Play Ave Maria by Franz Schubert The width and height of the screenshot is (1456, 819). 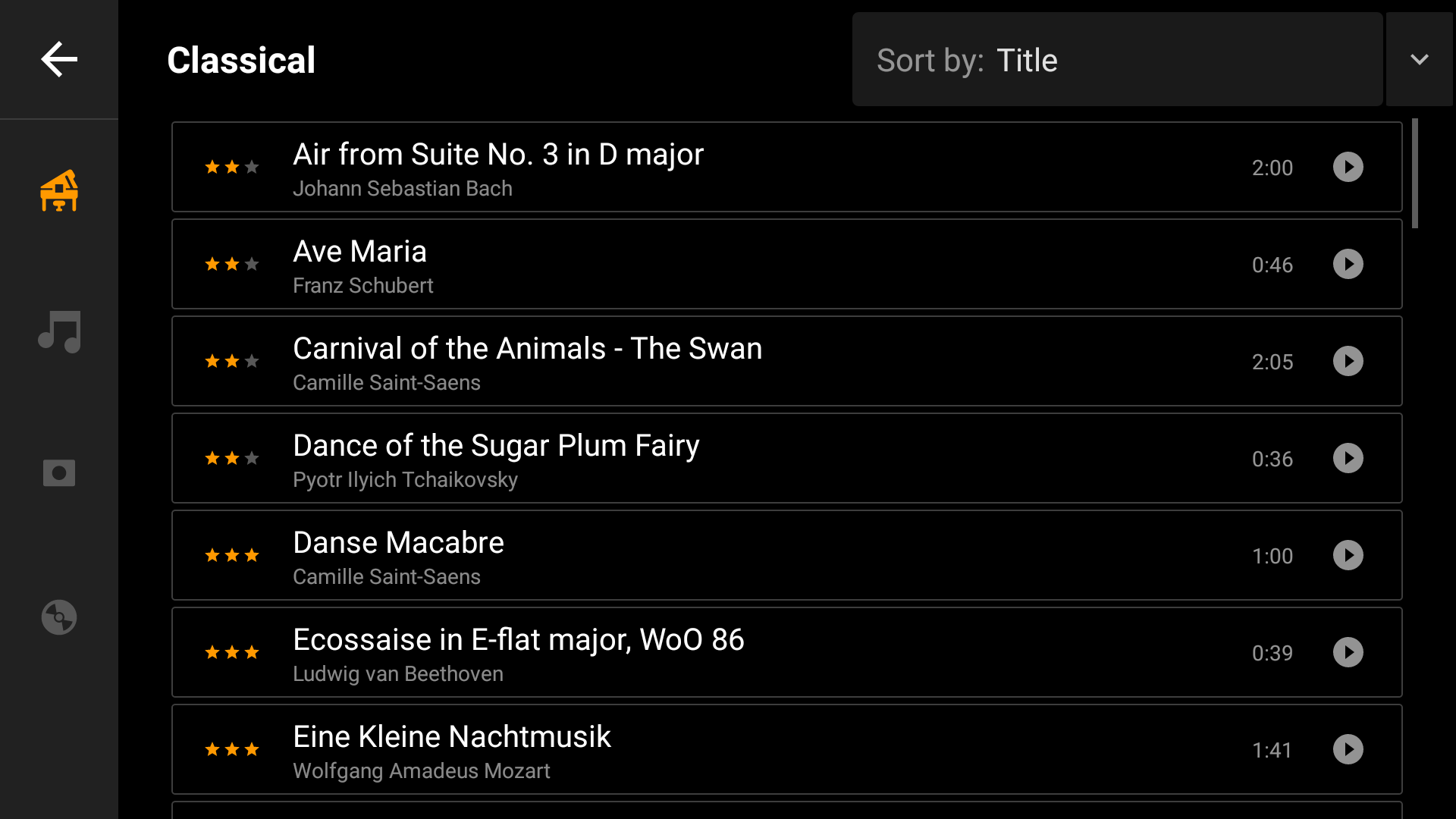(x=1348, y=264)
